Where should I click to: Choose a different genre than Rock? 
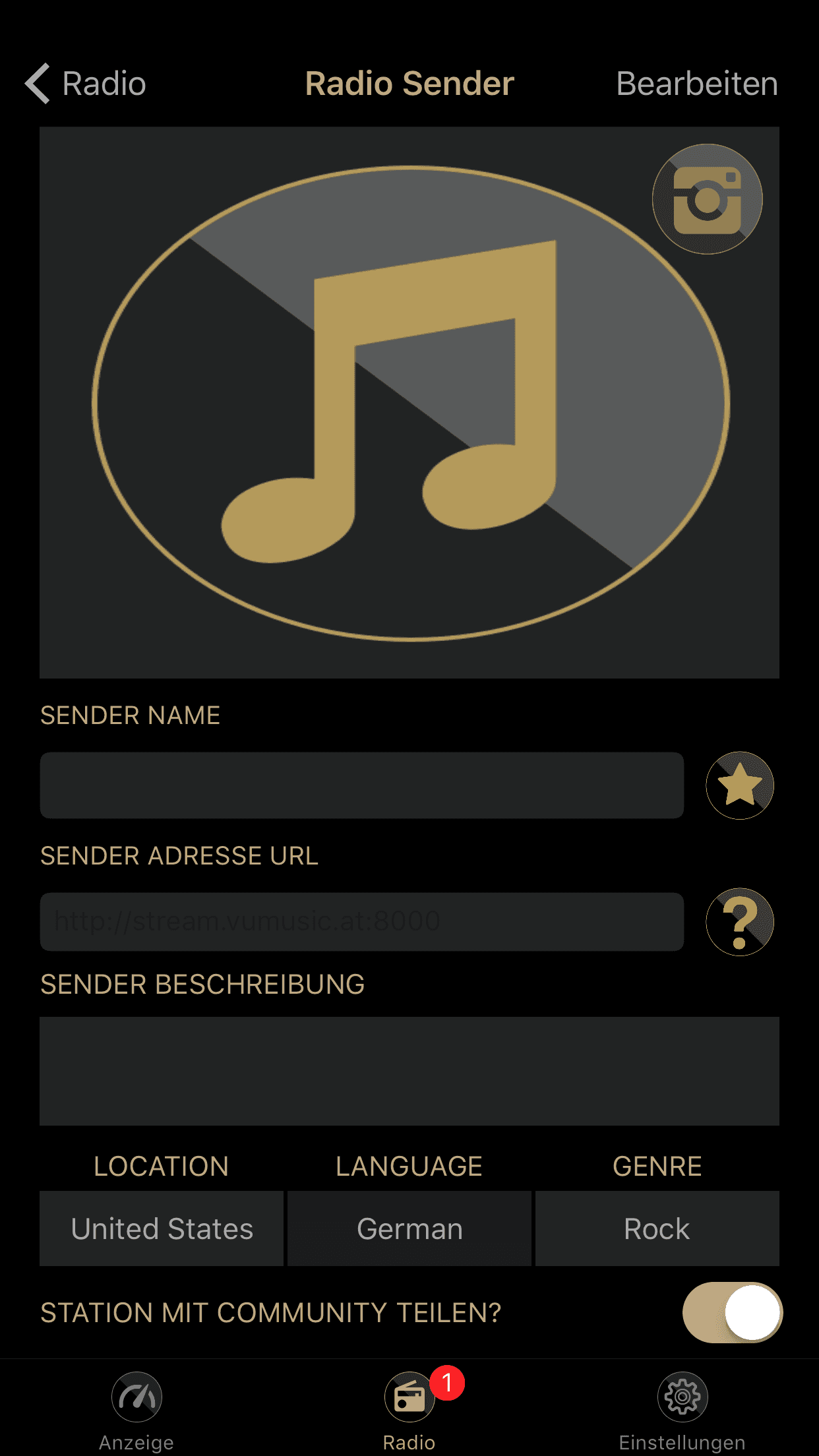pyautogui.click(x=657, y=1228)
